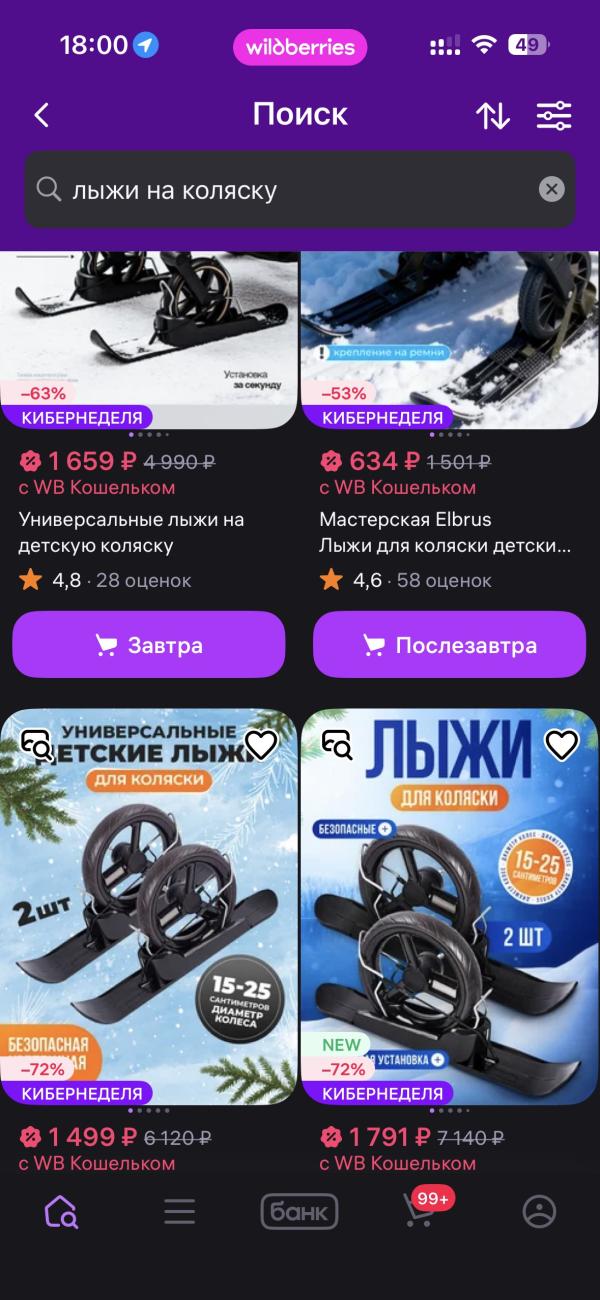Edit the search query лыжи на коляску
The height and width of the screenshot is (1300, 600).
tap(290, 190)
